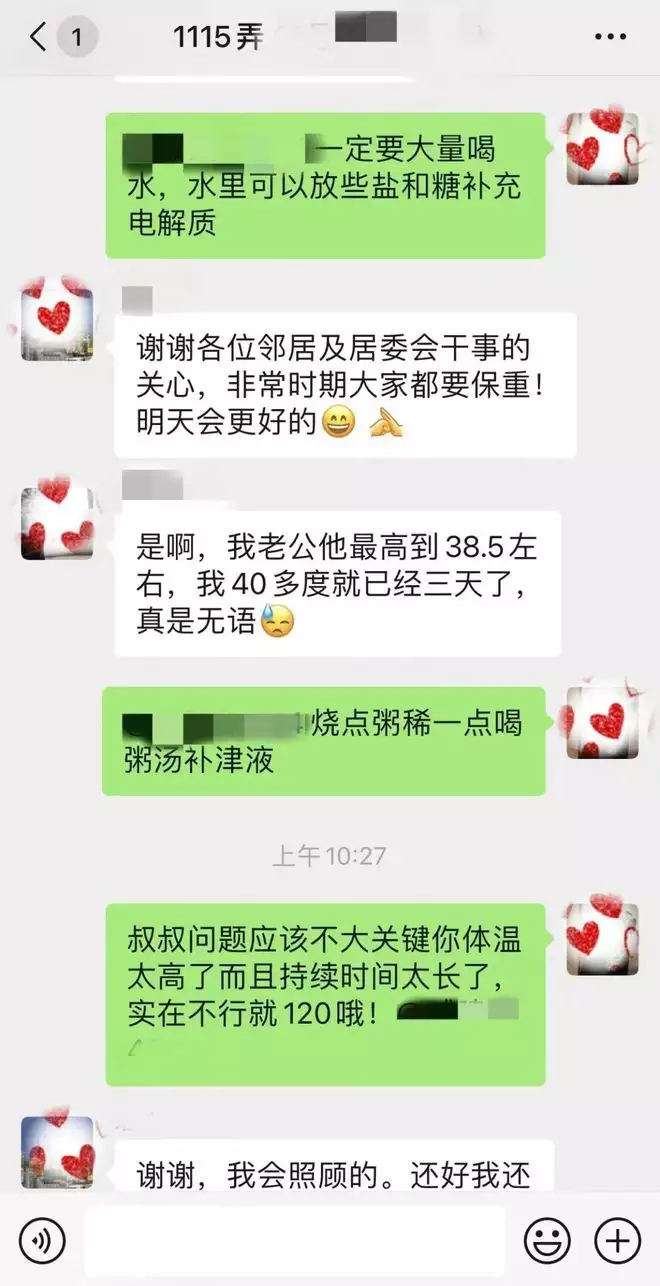Open the plus attachment menu
This screenshot has height=1286, width=660.
pyautogui.click(x=617, y=1241)
